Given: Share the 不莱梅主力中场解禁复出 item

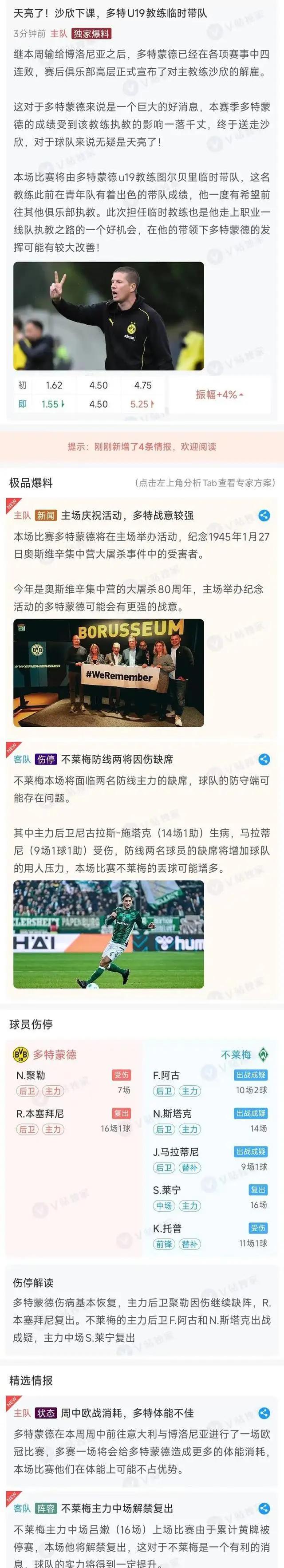Looking at the screenshot, I should point(264,1509).
